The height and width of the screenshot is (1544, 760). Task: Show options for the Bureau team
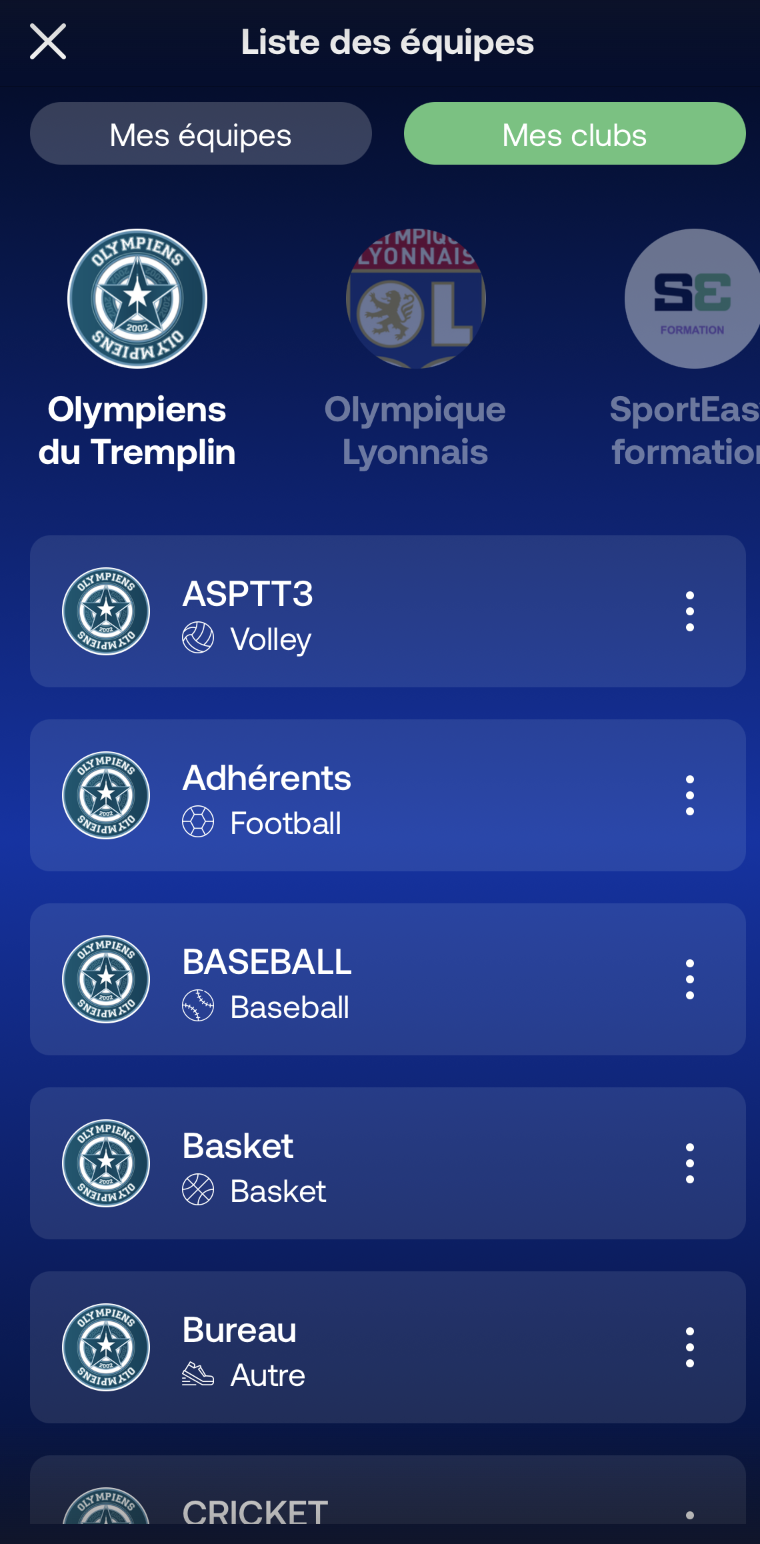point(690,1347)
